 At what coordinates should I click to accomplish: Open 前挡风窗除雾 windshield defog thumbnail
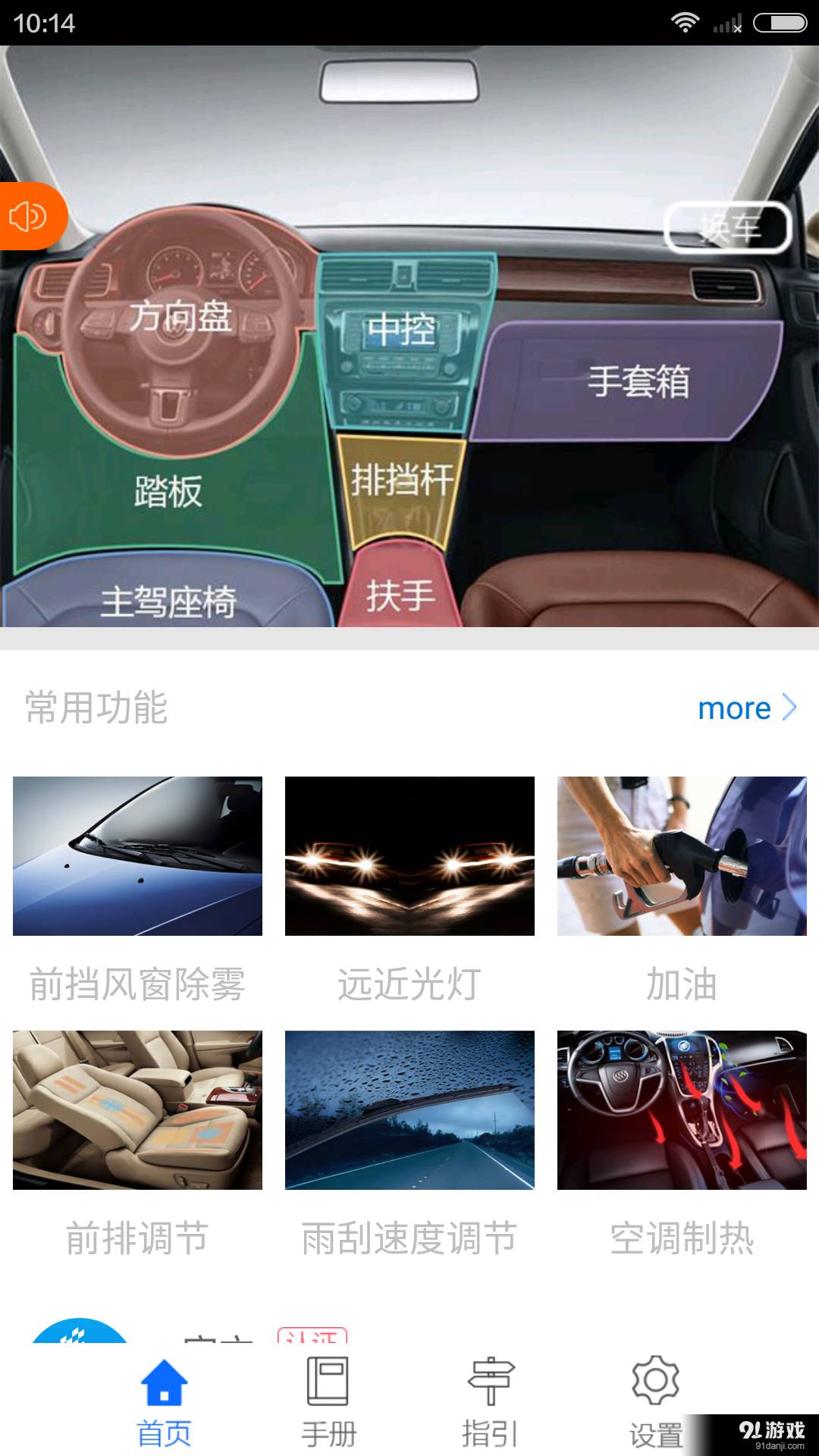pos(139,855)
